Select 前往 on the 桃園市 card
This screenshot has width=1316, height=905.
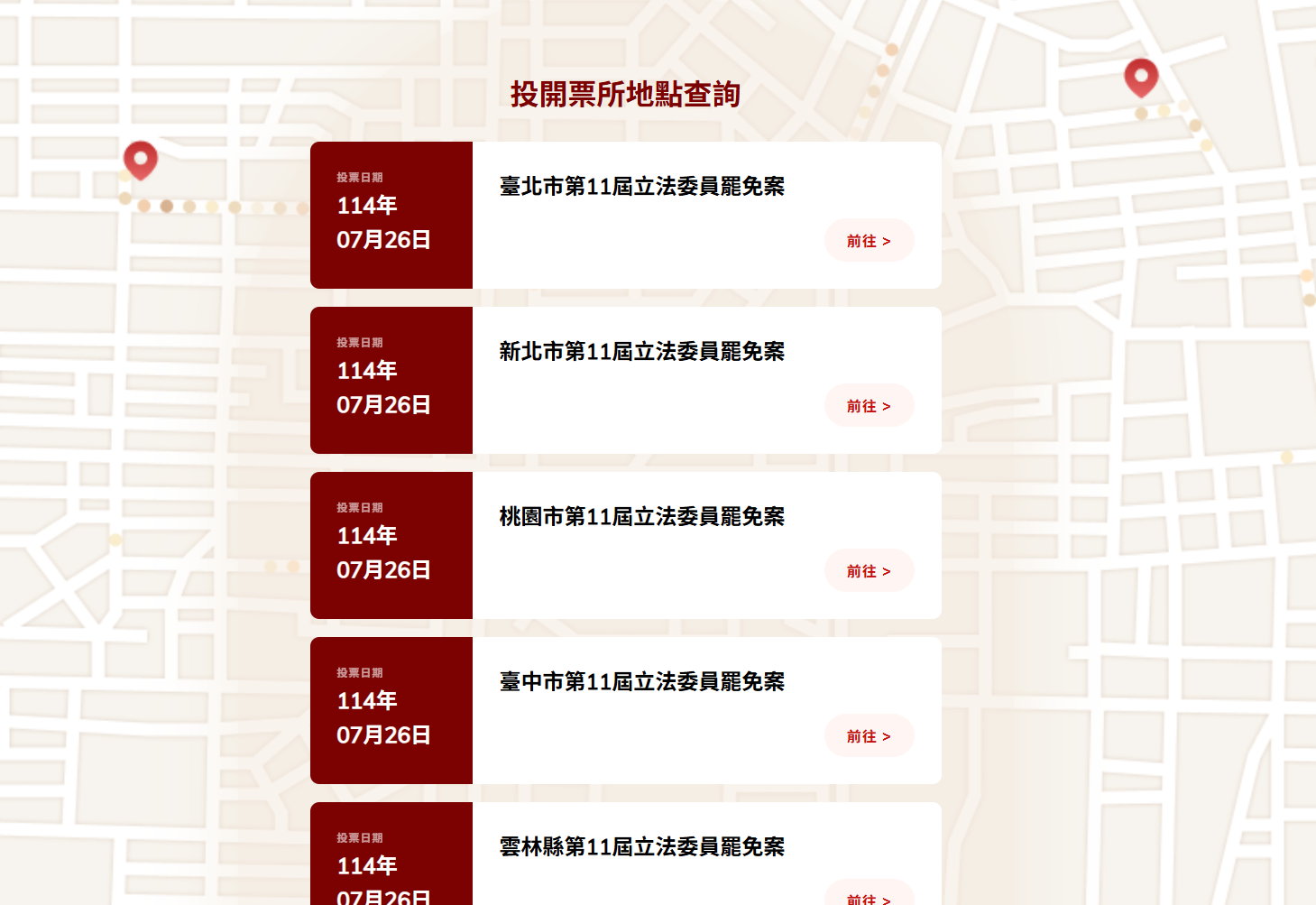869,571
